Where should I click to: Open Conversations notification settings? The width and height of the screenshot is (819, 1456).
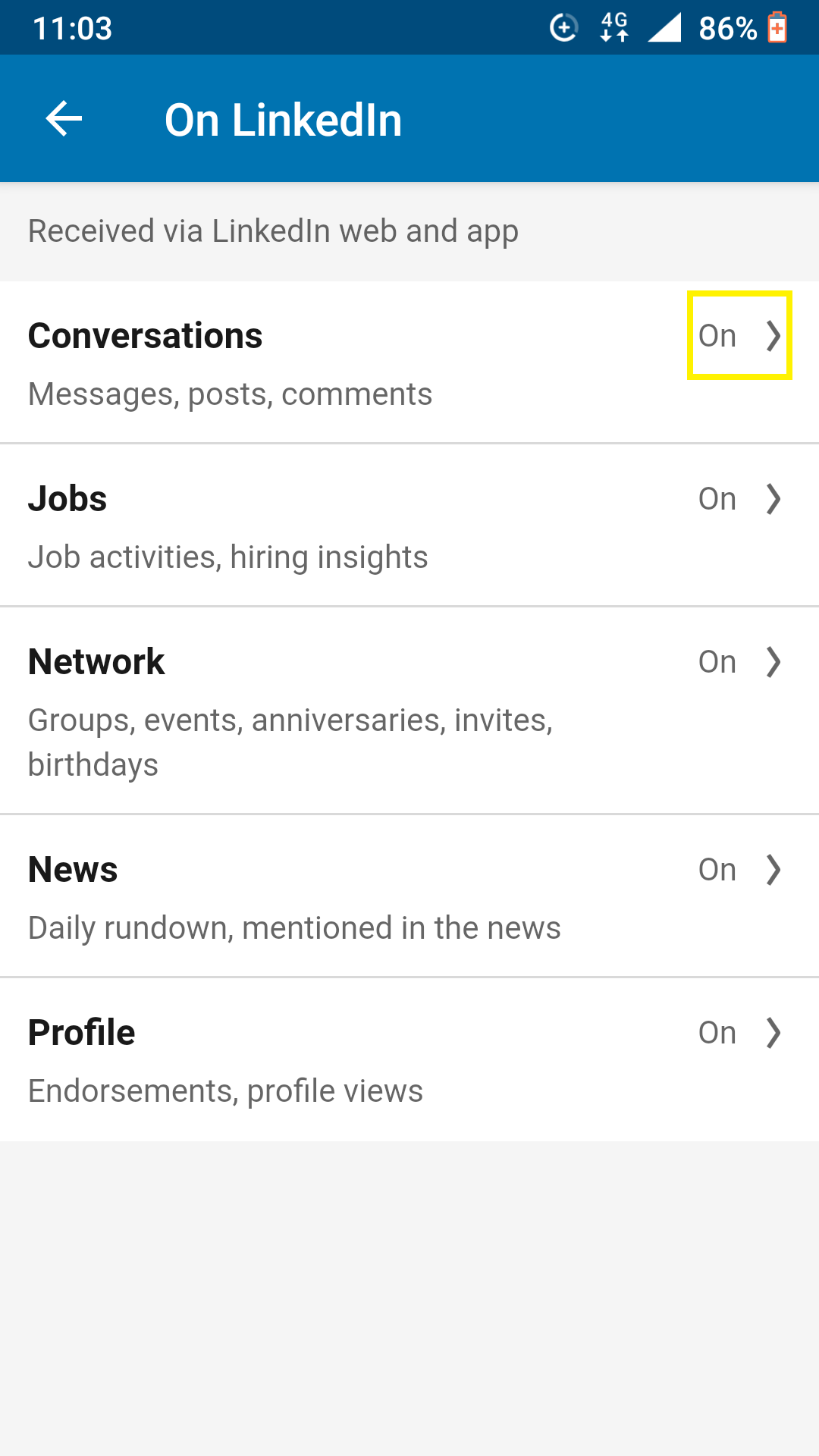point(409,362)
